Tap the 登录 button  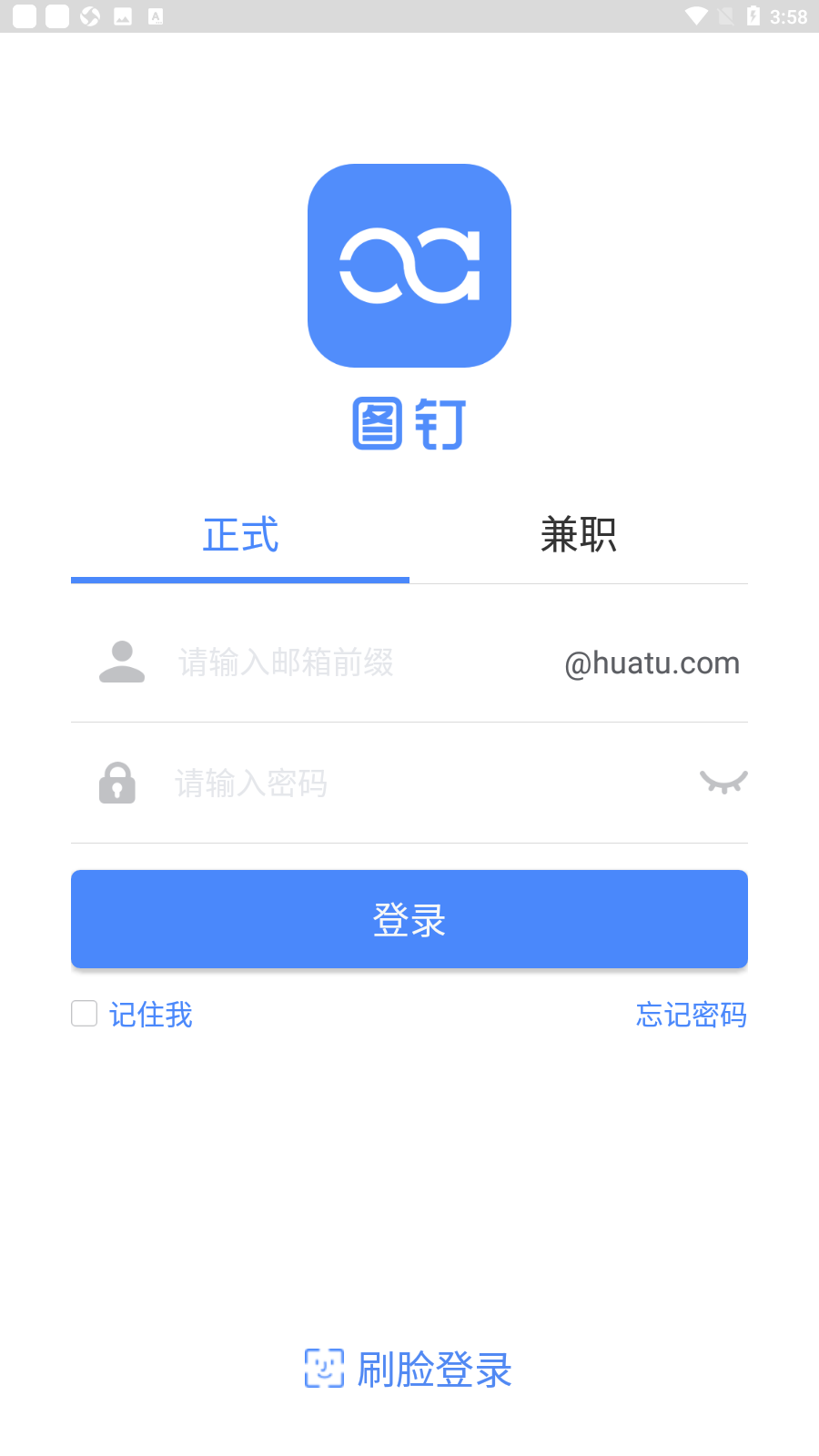pos(409,919)
